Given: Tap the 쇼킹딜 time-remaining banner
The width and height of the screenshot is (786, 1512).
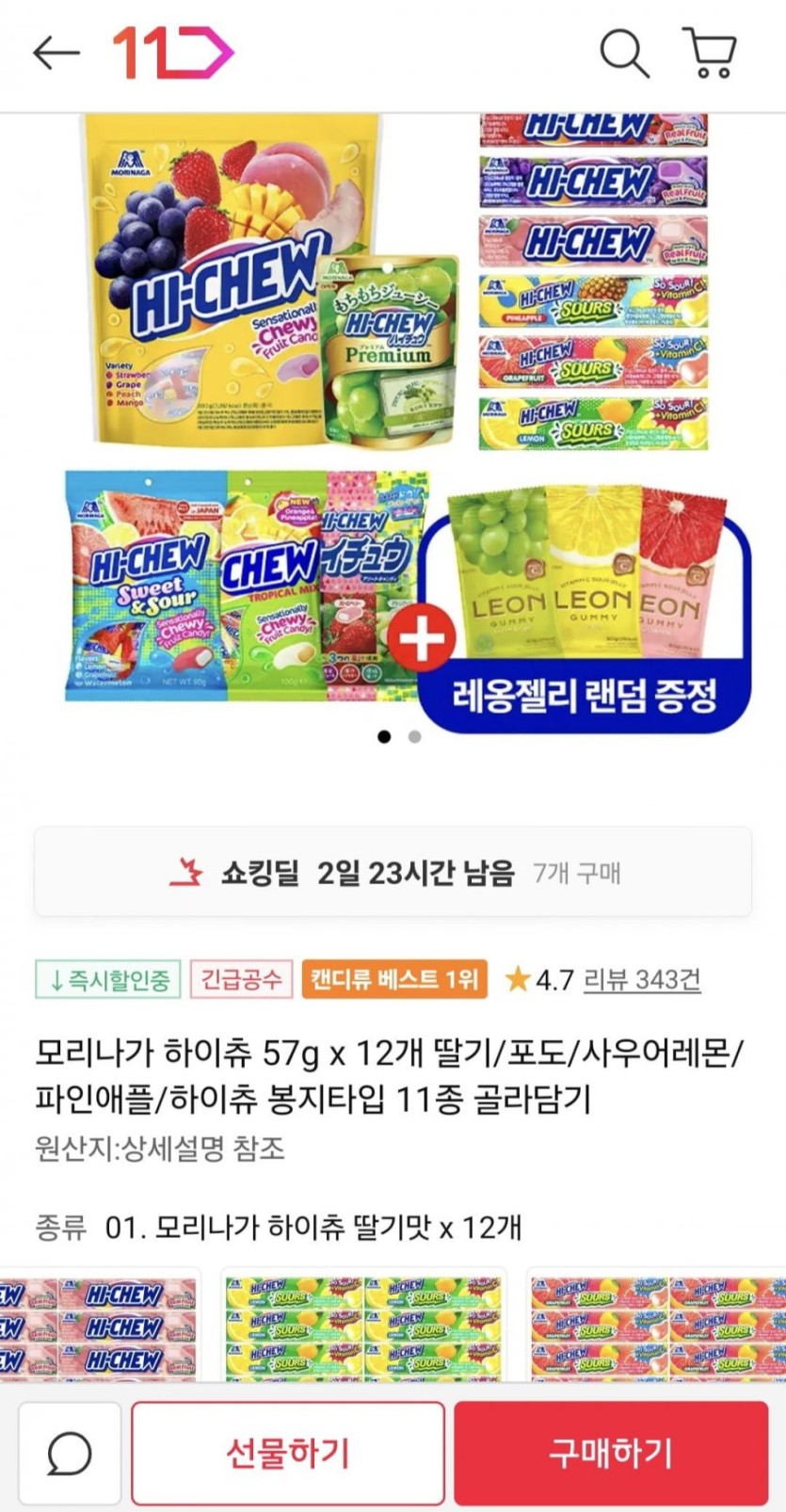Looking at the screenshot, I should click(393, 873).
